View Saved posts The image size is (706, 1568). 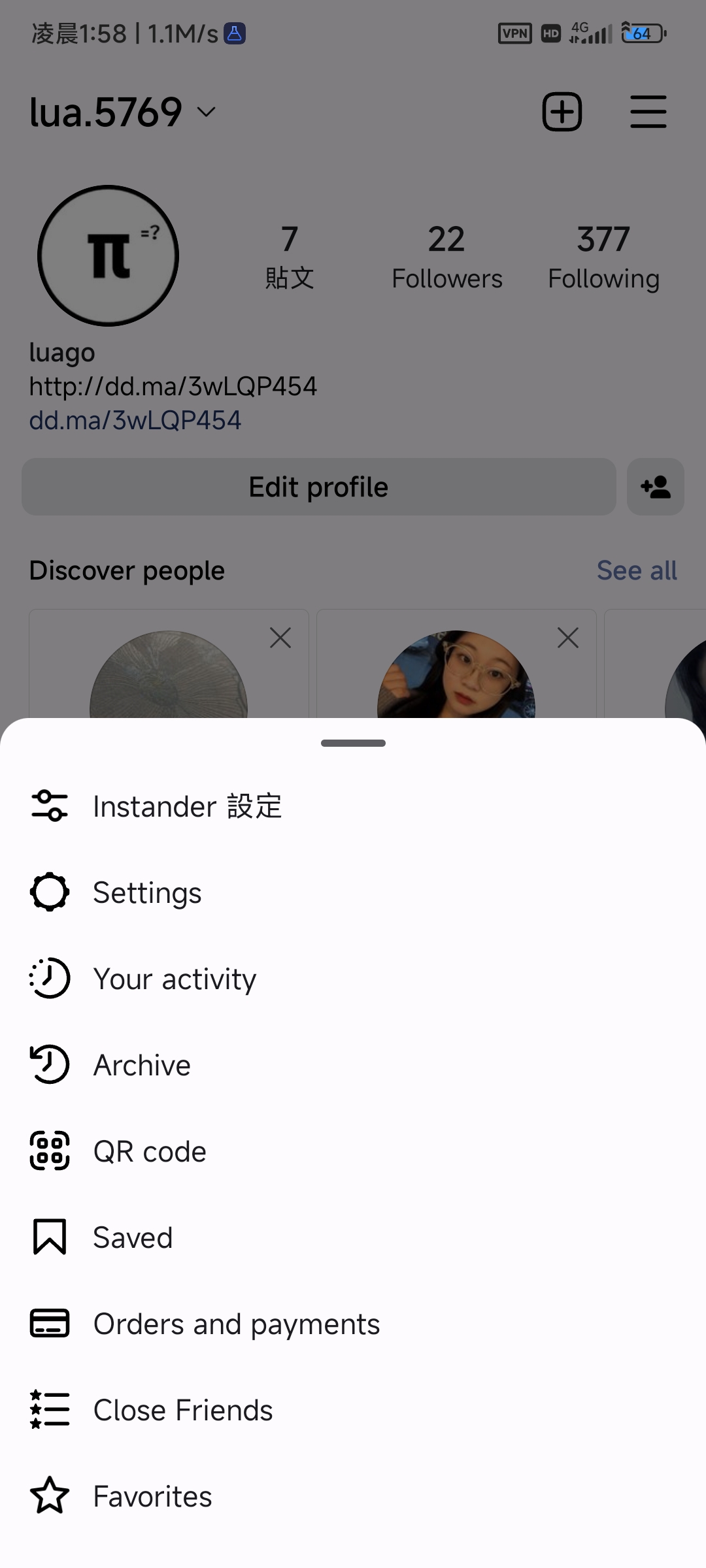[133, 1237]
